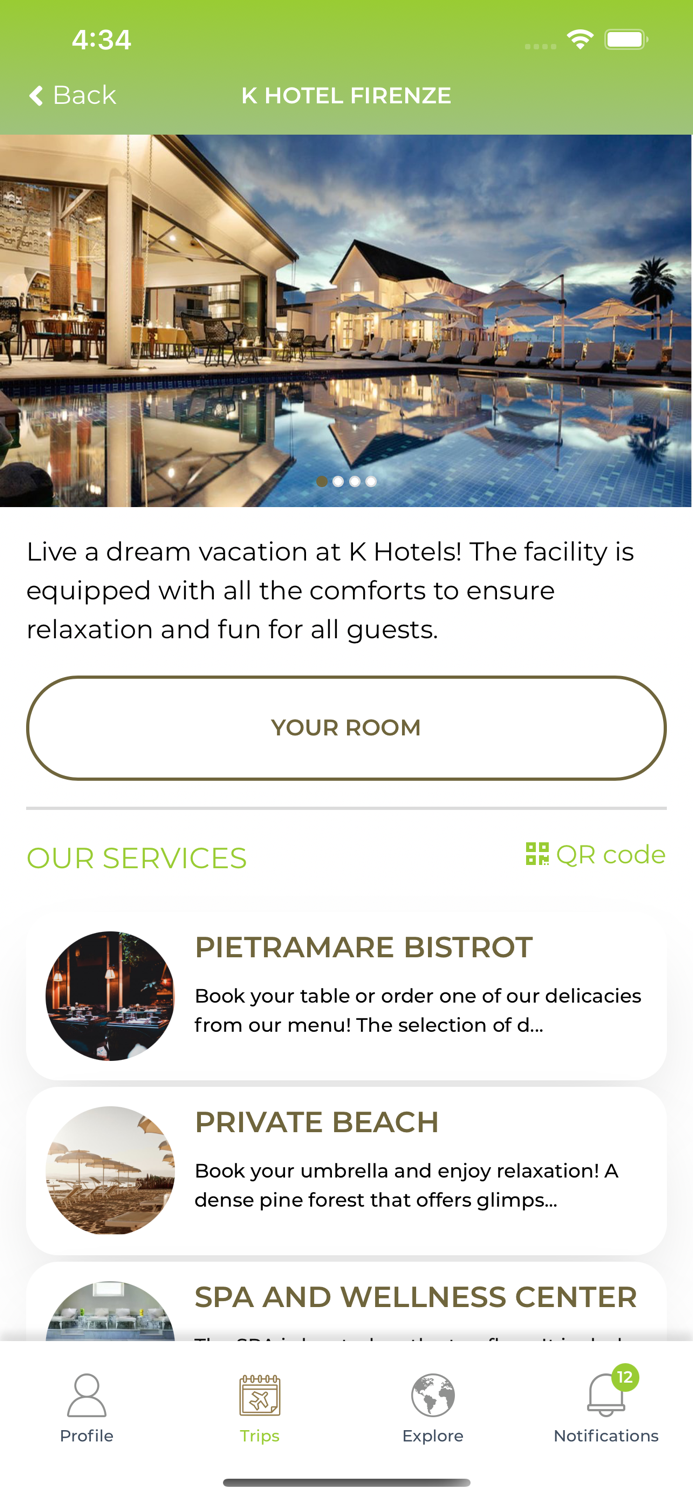This screenshot has height=1500, width=693.
Task: Open the Private Beach service card
Action: 346,1170
